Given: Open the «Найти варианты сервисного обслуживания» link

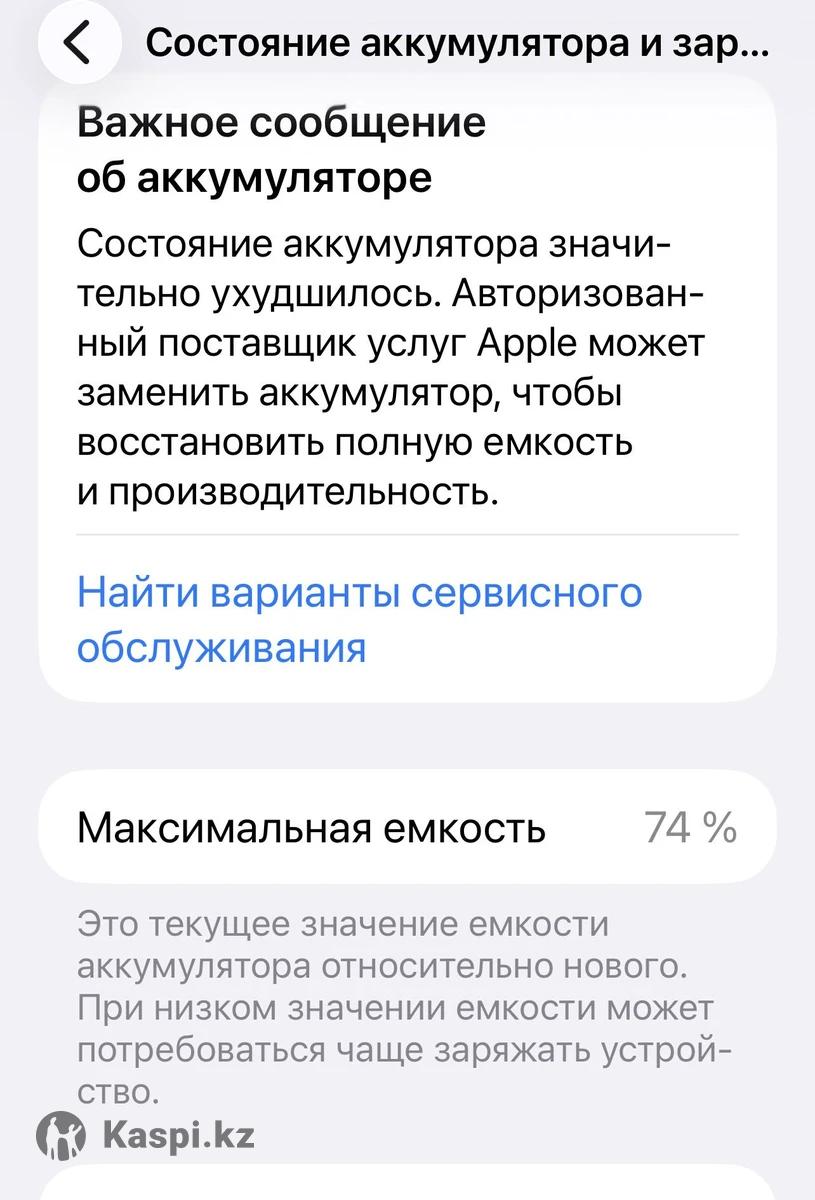Looking at the screenshot, I should click(360, 620).
